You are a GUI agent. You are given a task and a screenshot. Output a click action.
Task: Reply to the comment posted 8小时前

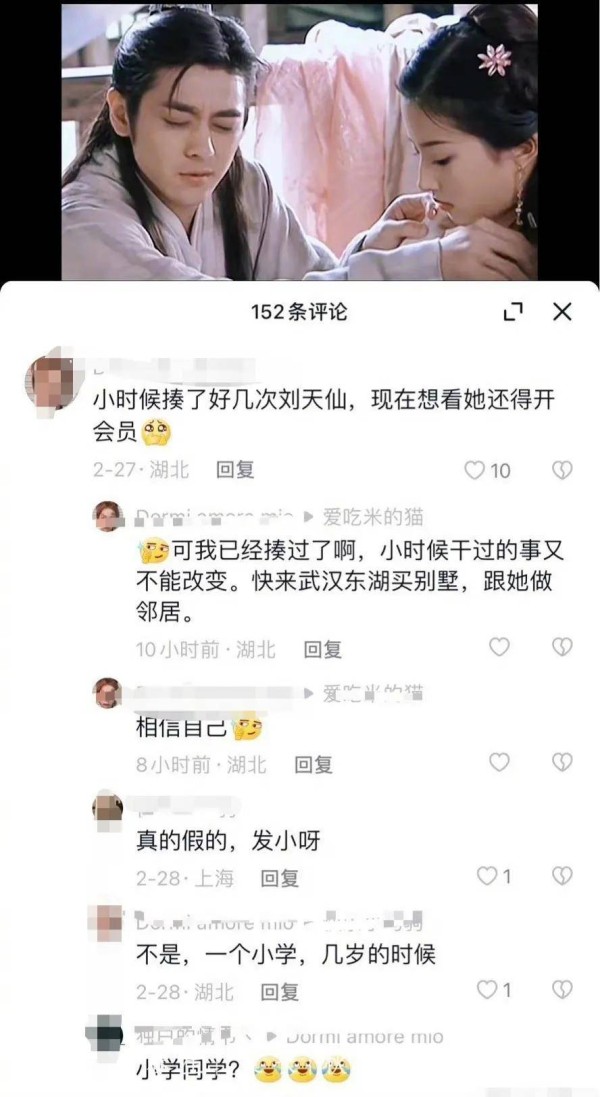pos(313,765)
